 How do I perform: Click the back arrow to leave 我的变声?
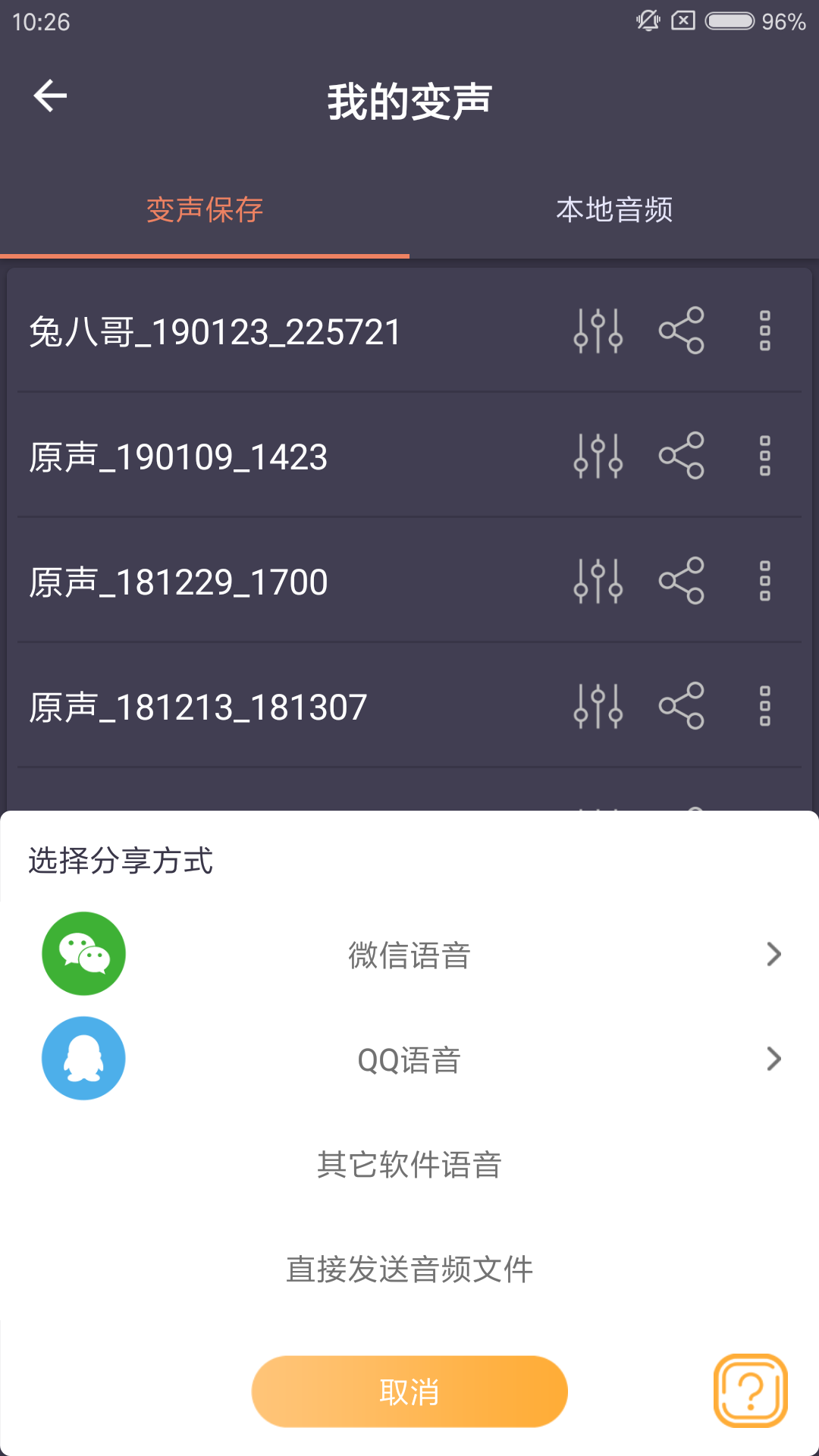(50, 96)
